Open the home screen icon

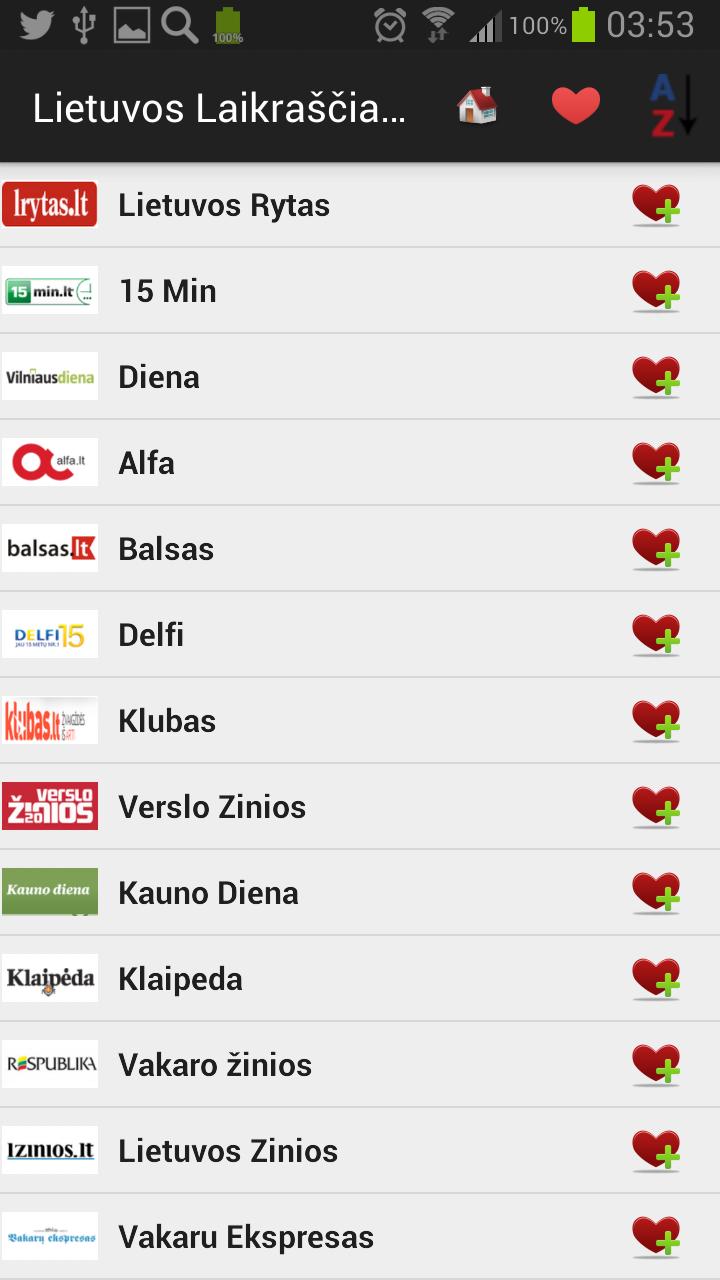[x=475, y=104]
